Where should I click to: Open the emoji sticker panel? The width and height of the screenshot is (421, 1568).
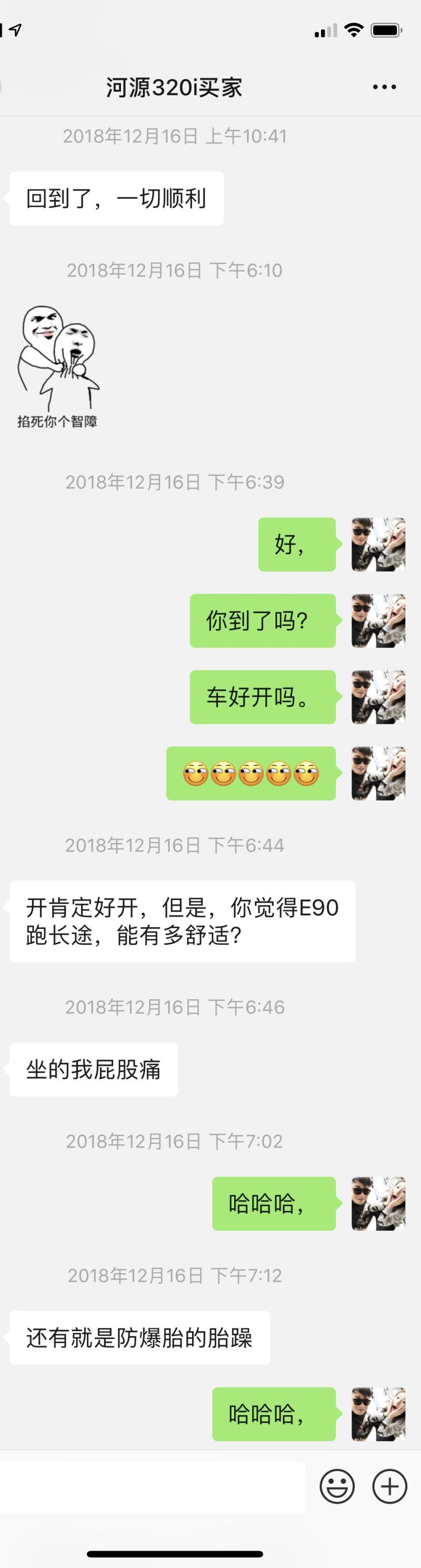337,1486
